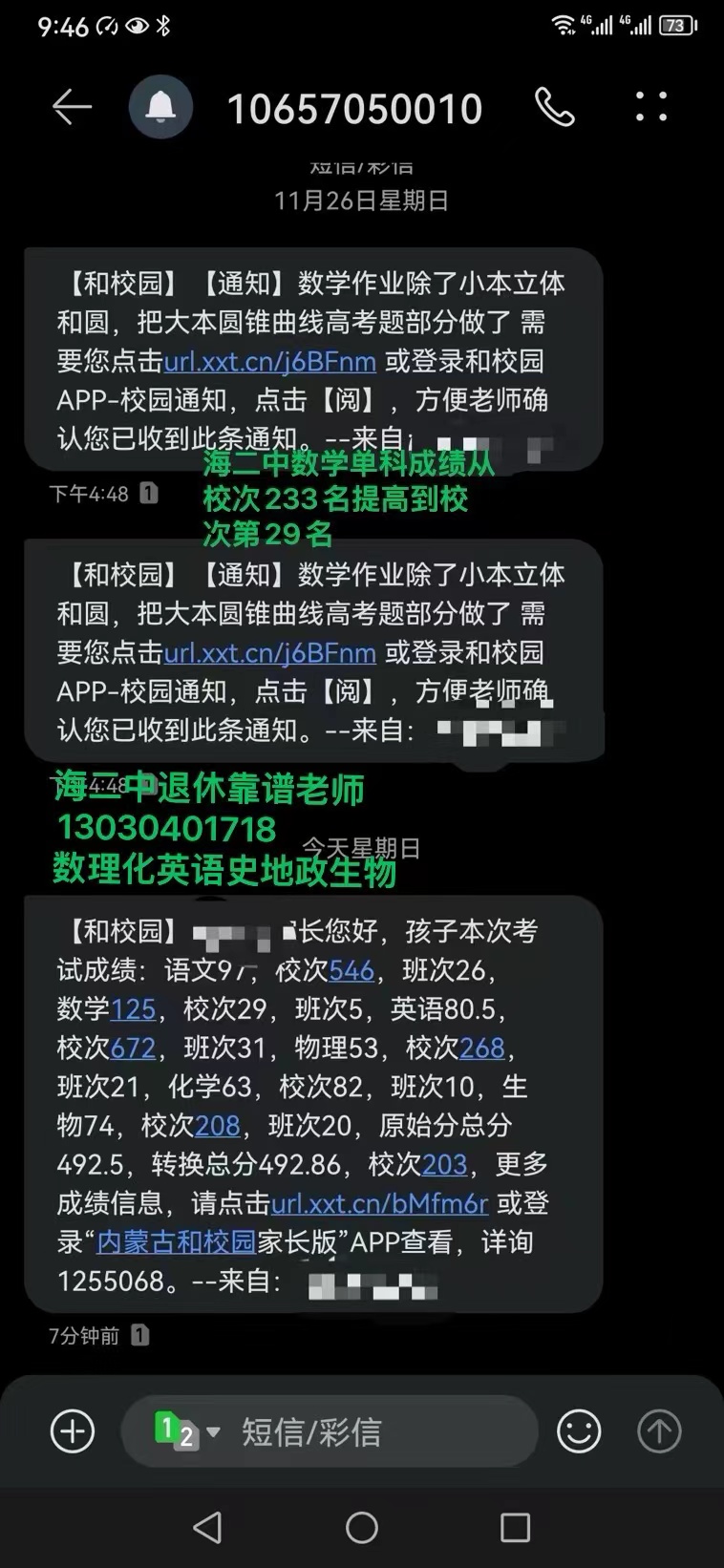724x1568 pixels.
Task: Tap the linked number 203
Action: tap(444, 1164)
